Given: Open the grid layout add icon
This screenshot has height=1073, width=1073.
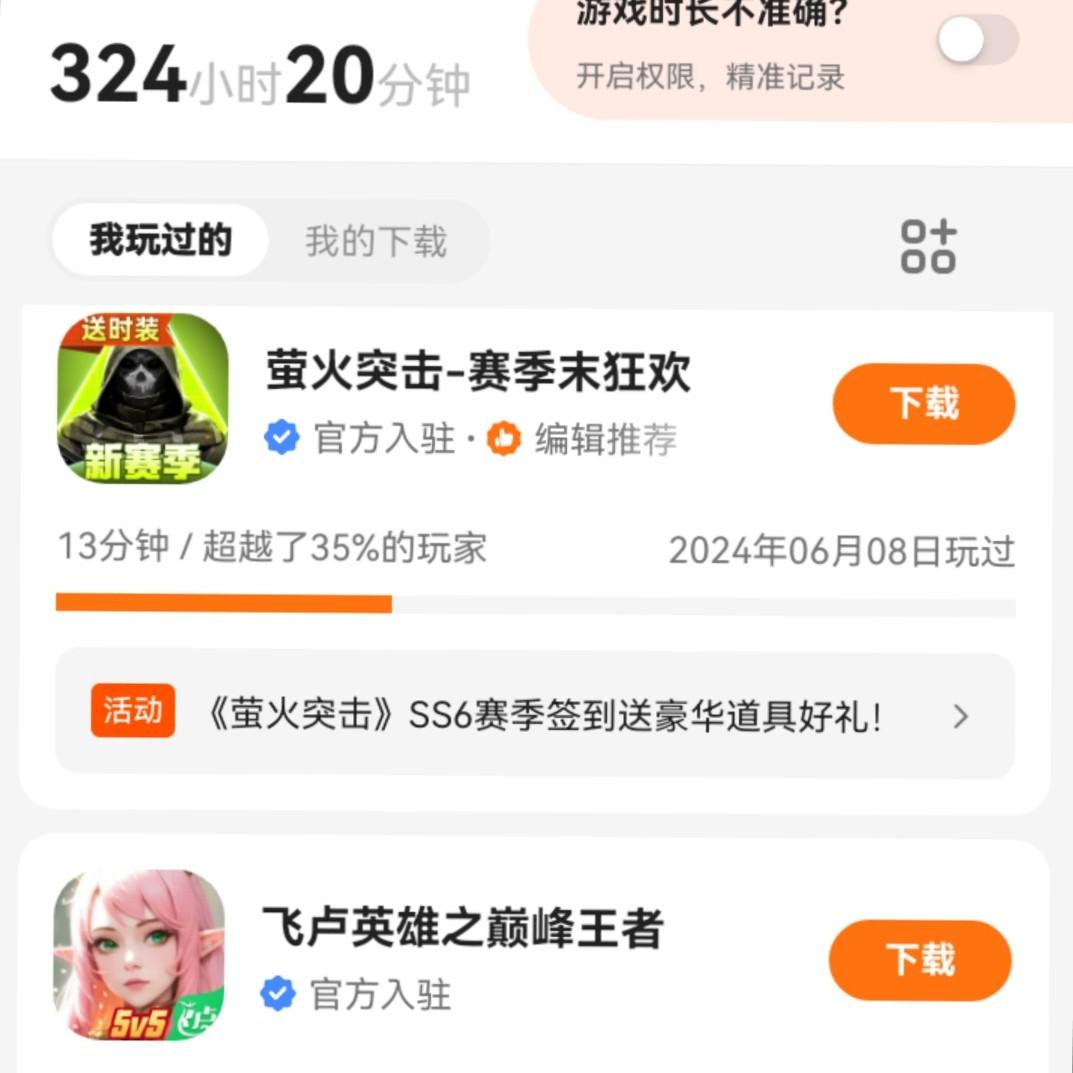Looking at the screenshot, I should pyautogui.click(x=928, y=246).
